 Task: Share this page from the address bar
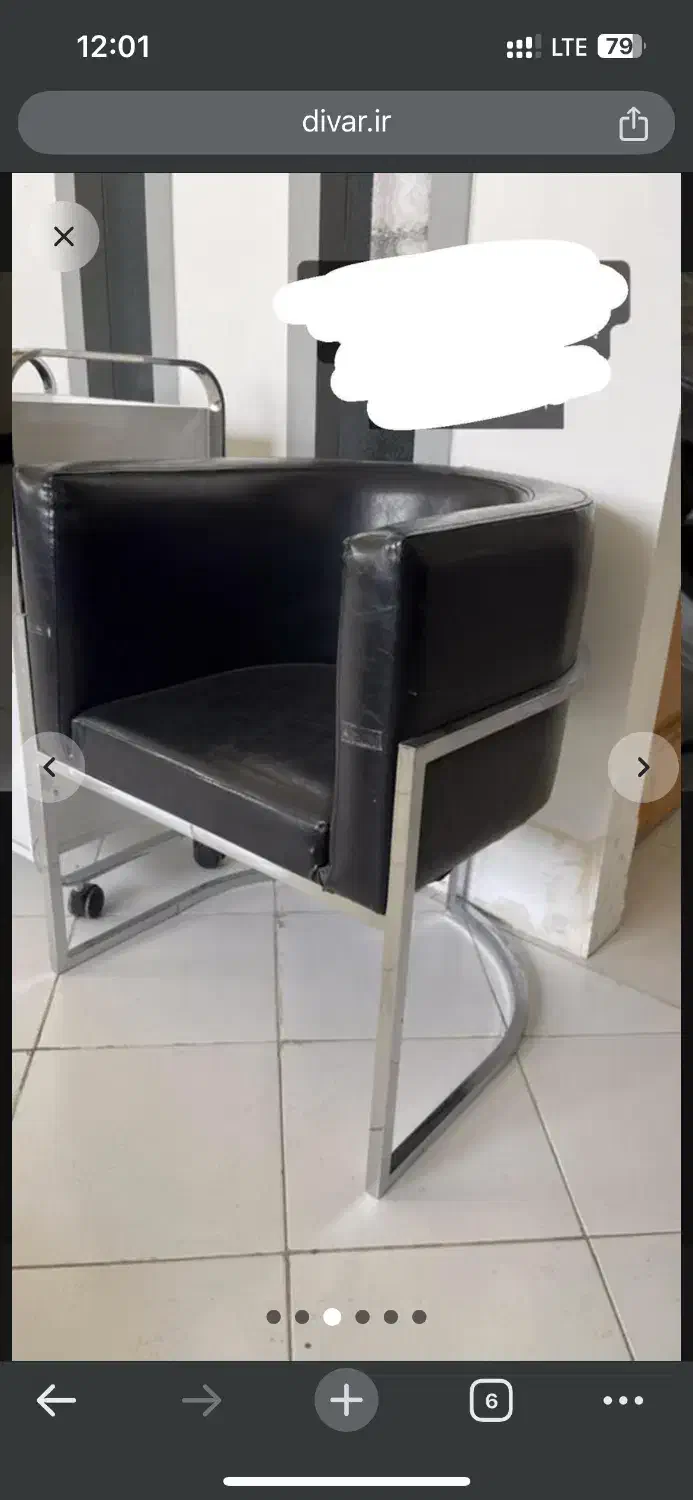633,124
